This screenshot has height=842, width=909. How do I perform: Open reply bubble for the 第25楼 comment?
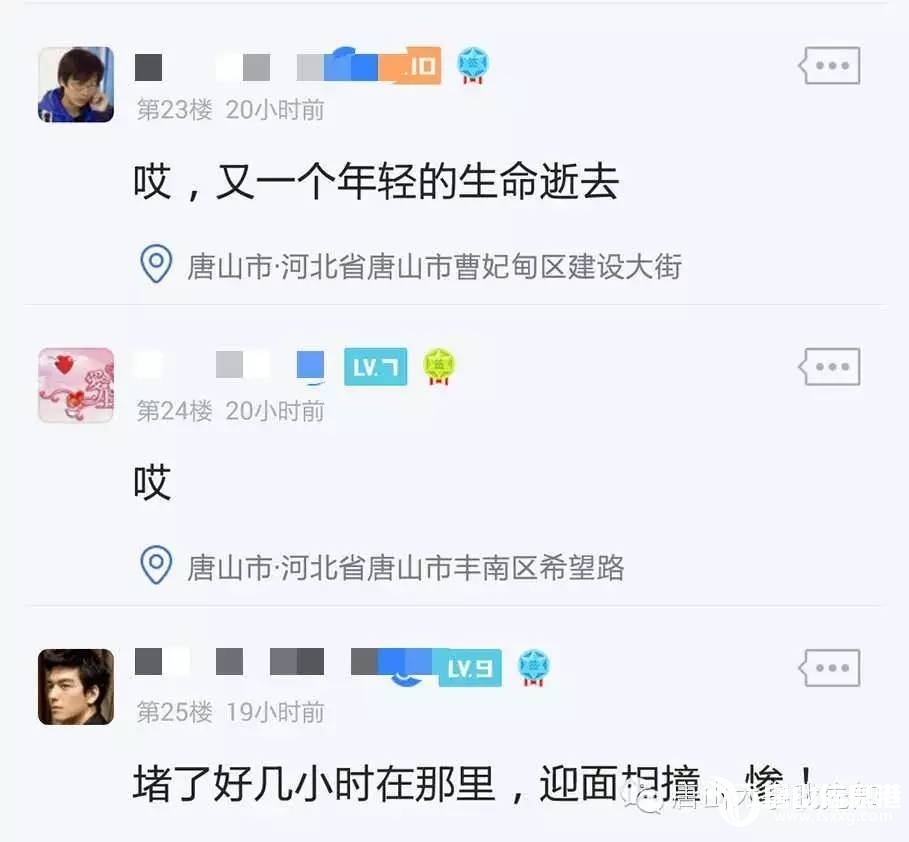click(x=830, y=667)
